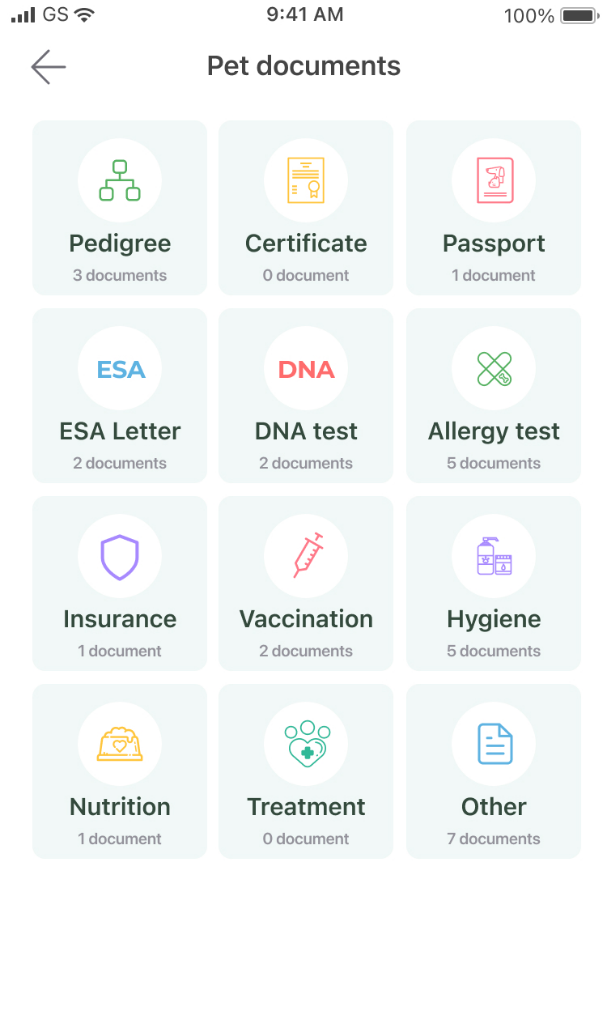Screen dimensions: 605x1018
Task: Open the ESA Letter card
Action: [x=119, y=395]
